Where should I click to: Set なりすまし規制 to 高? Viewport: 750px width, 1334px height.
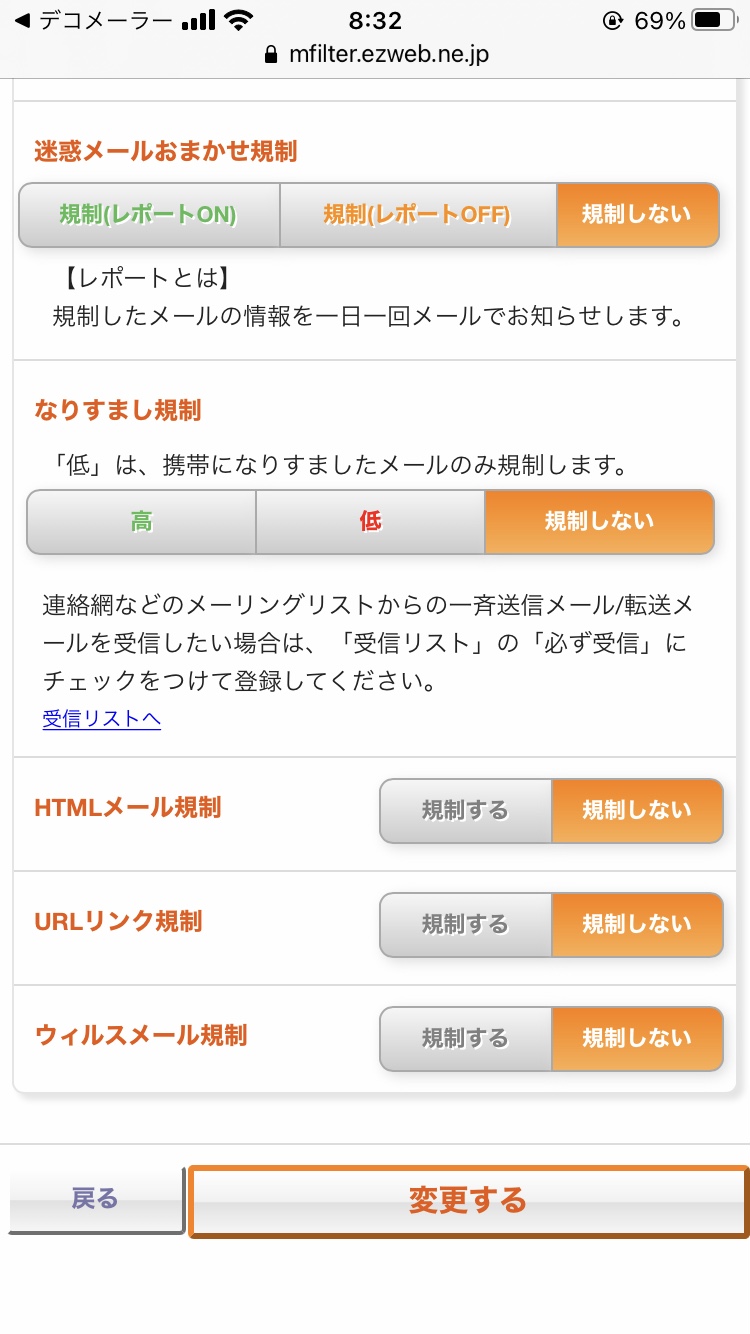pos(141,521)
